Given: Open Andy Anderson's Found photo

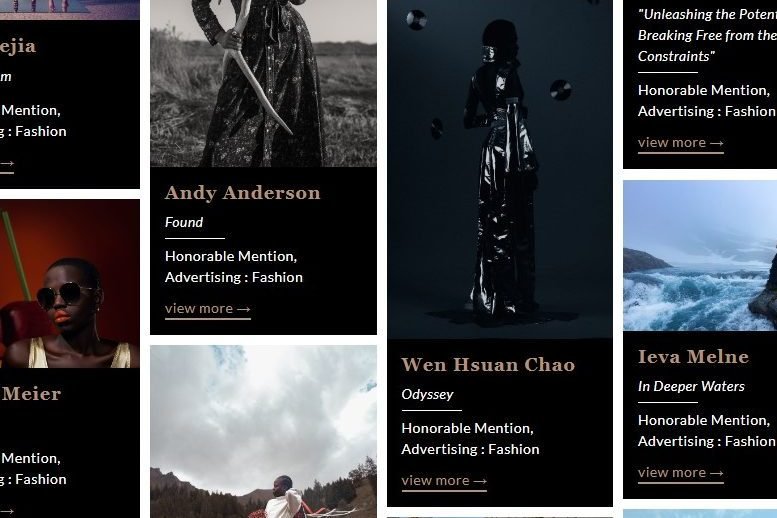Looking at the screenshot, I should coord(263,83).
